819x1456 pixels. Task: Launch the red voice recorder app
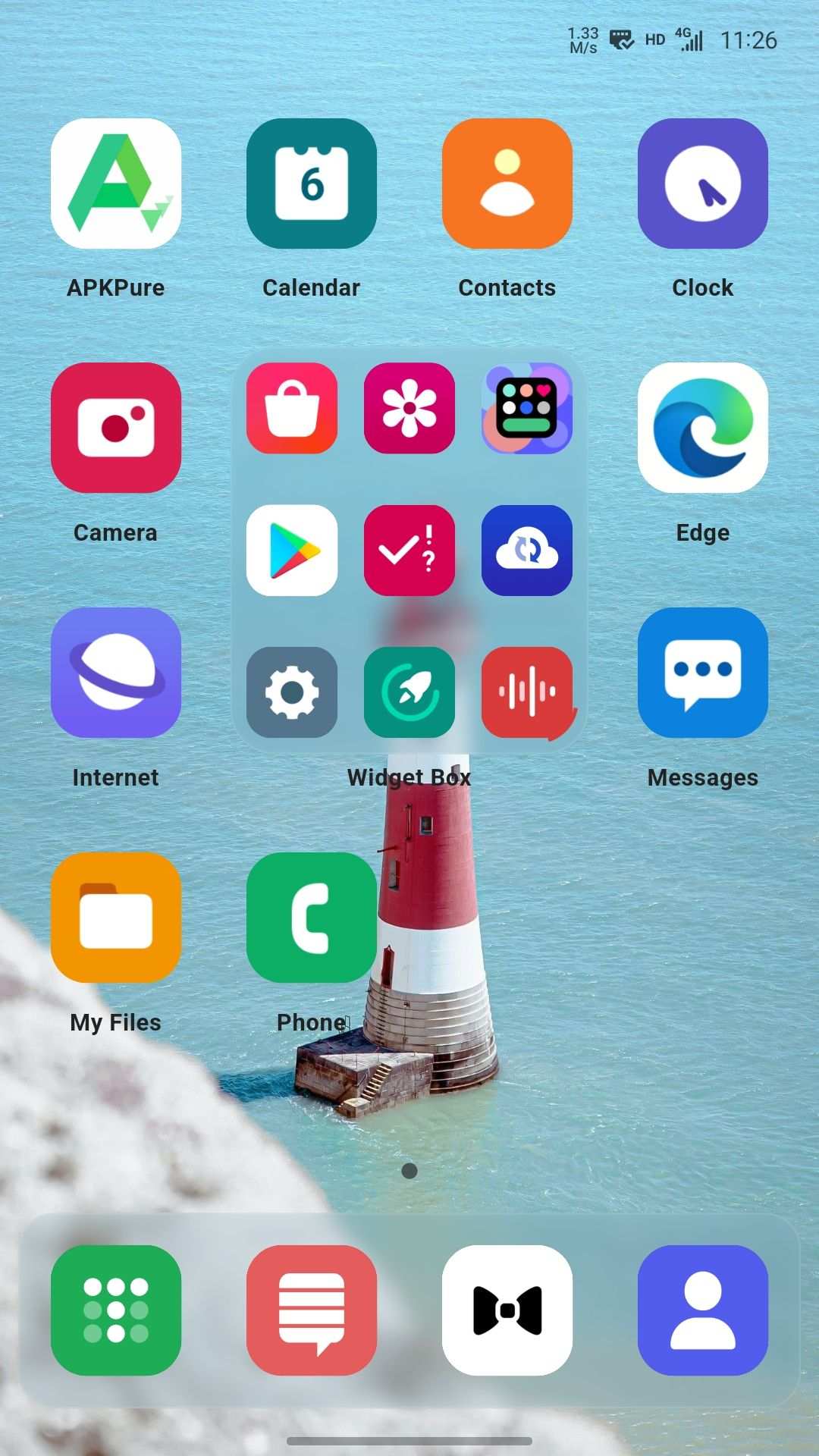coord(527,692)
